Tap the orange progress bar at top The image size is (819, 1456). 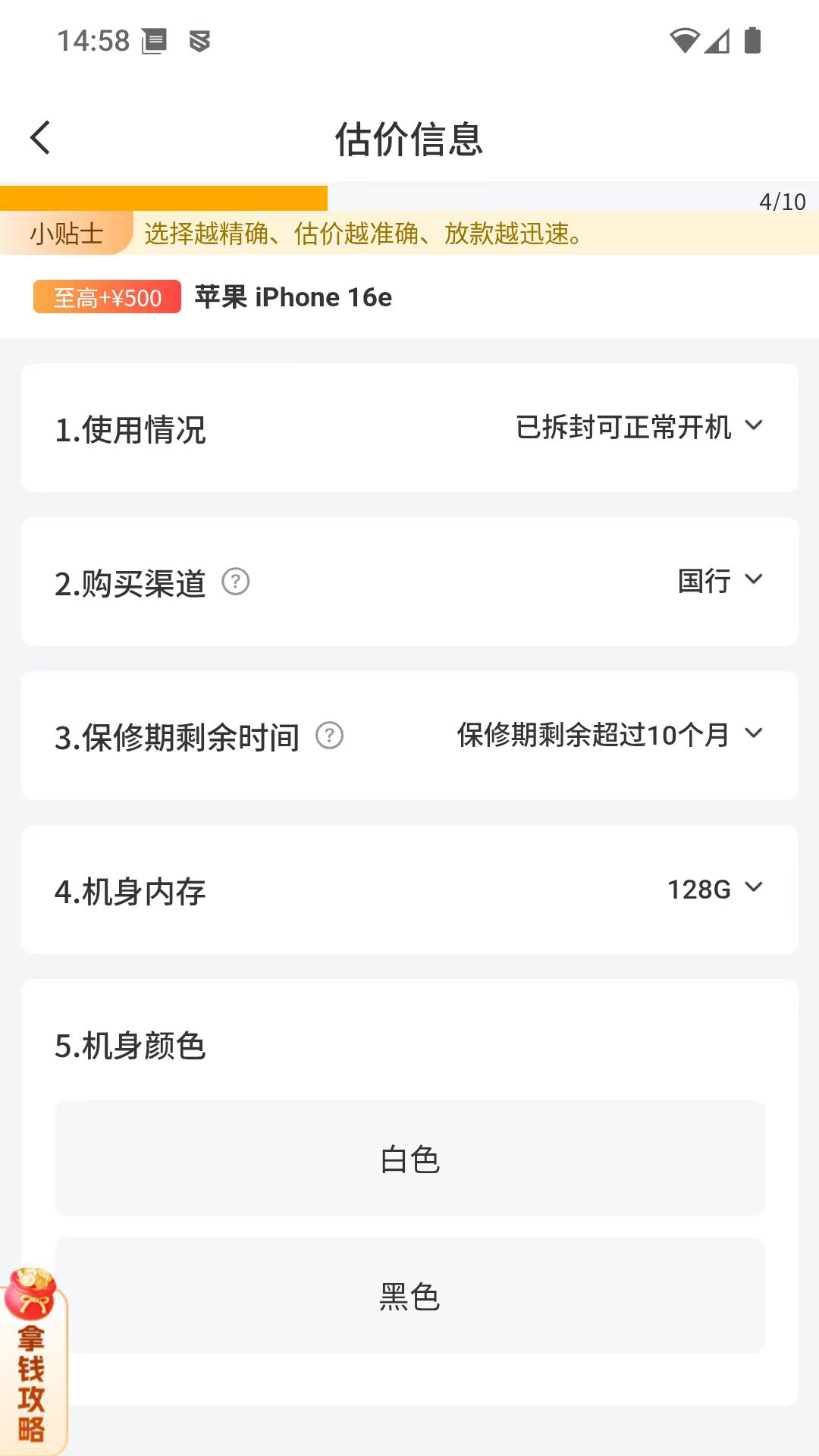(163, 196)
